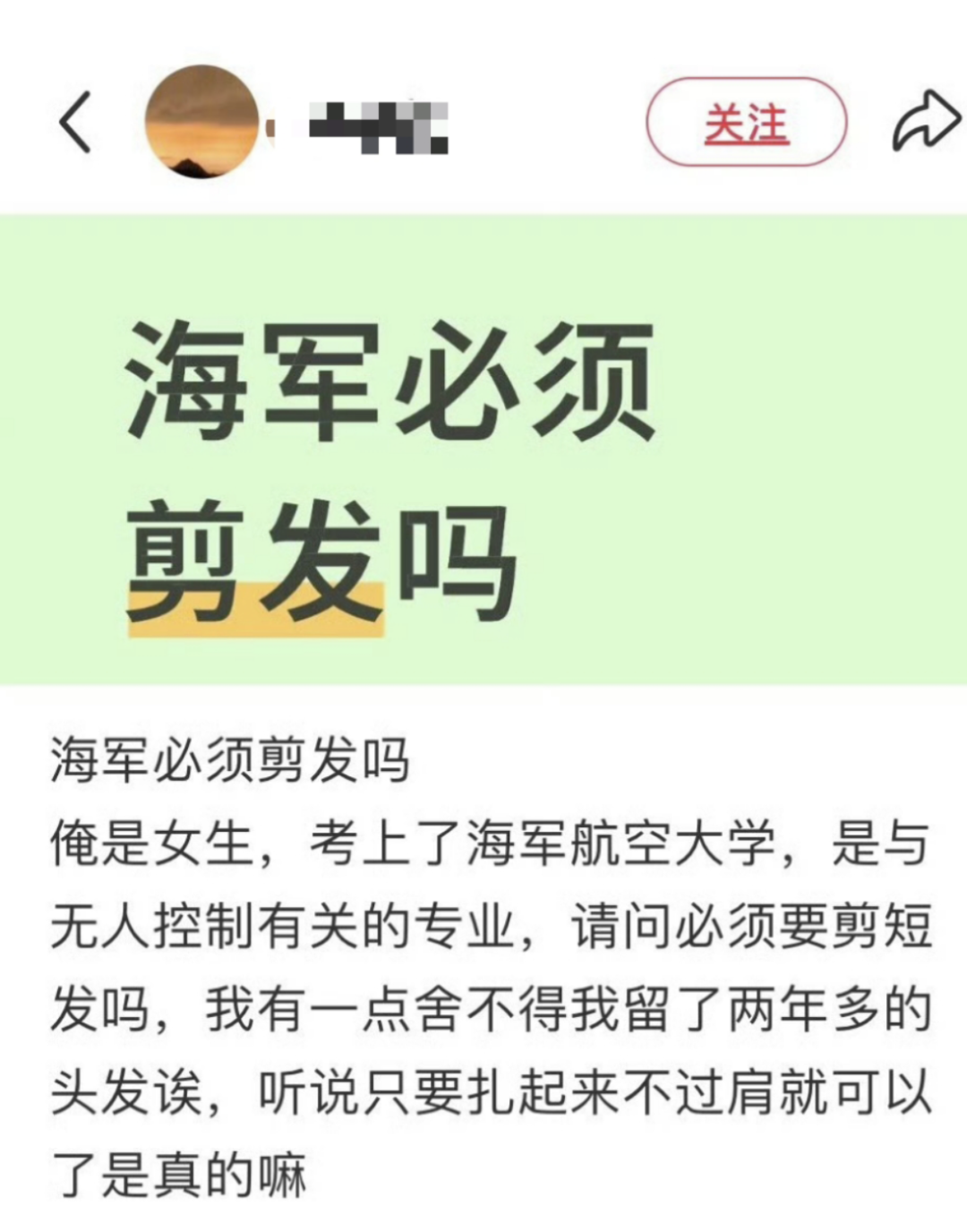The width and height of the screenshot is (967, 1232).
Task: Share this post
Action: 926,121
